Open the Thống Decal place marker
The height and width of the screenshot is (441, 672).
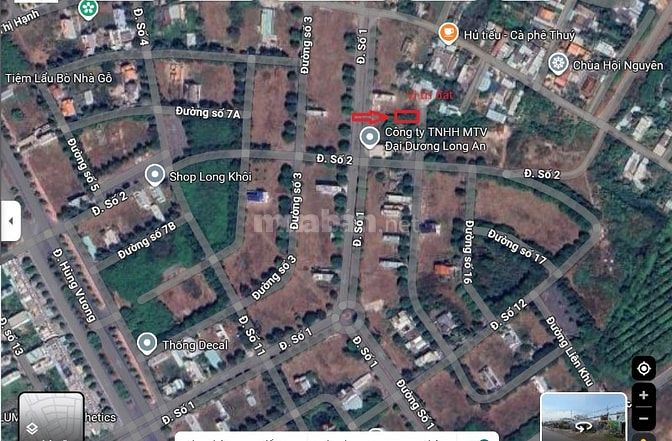point(150,345)
